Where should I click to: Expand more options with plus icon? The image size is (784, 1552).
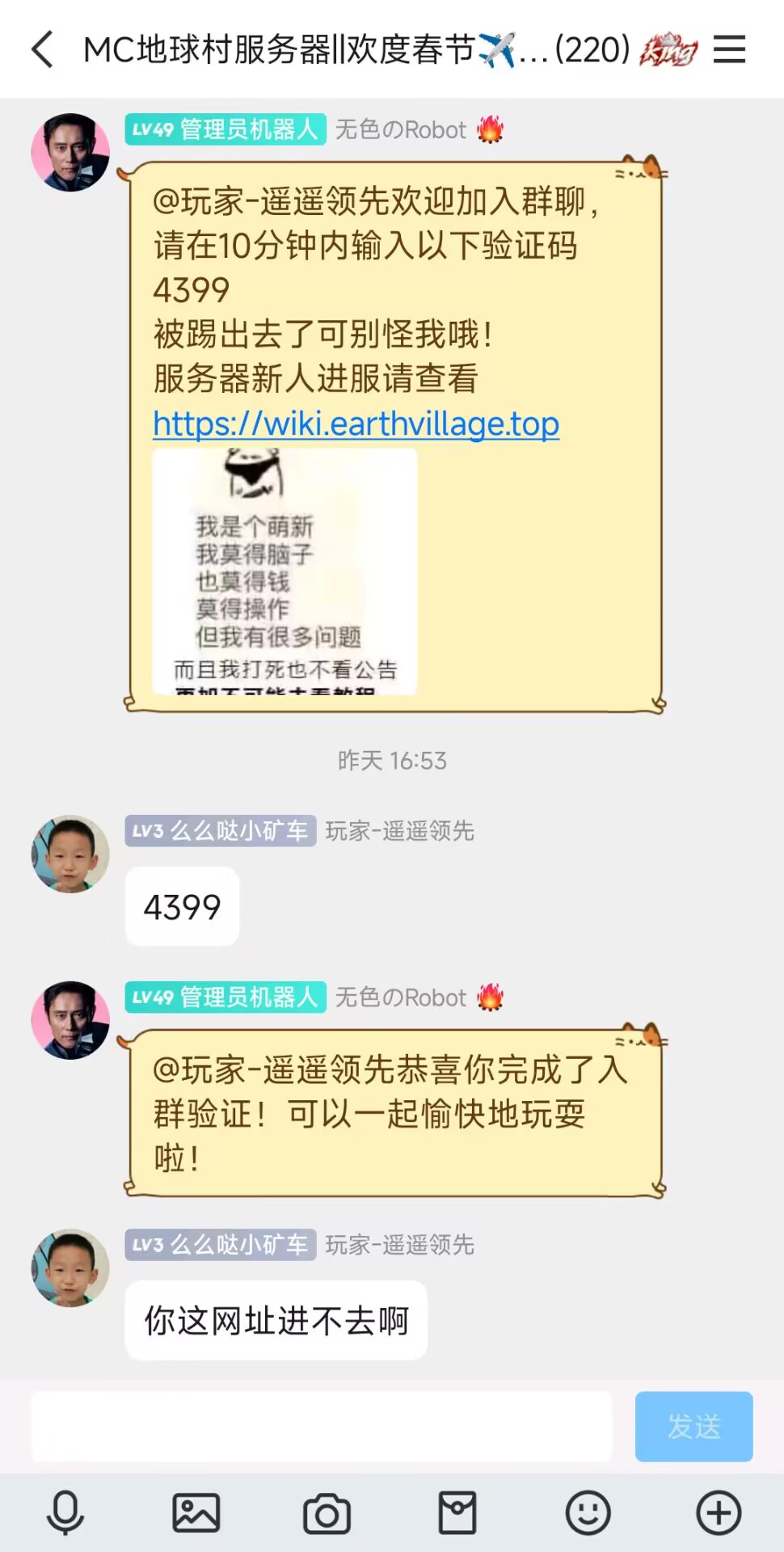(x=719, y=1512)
